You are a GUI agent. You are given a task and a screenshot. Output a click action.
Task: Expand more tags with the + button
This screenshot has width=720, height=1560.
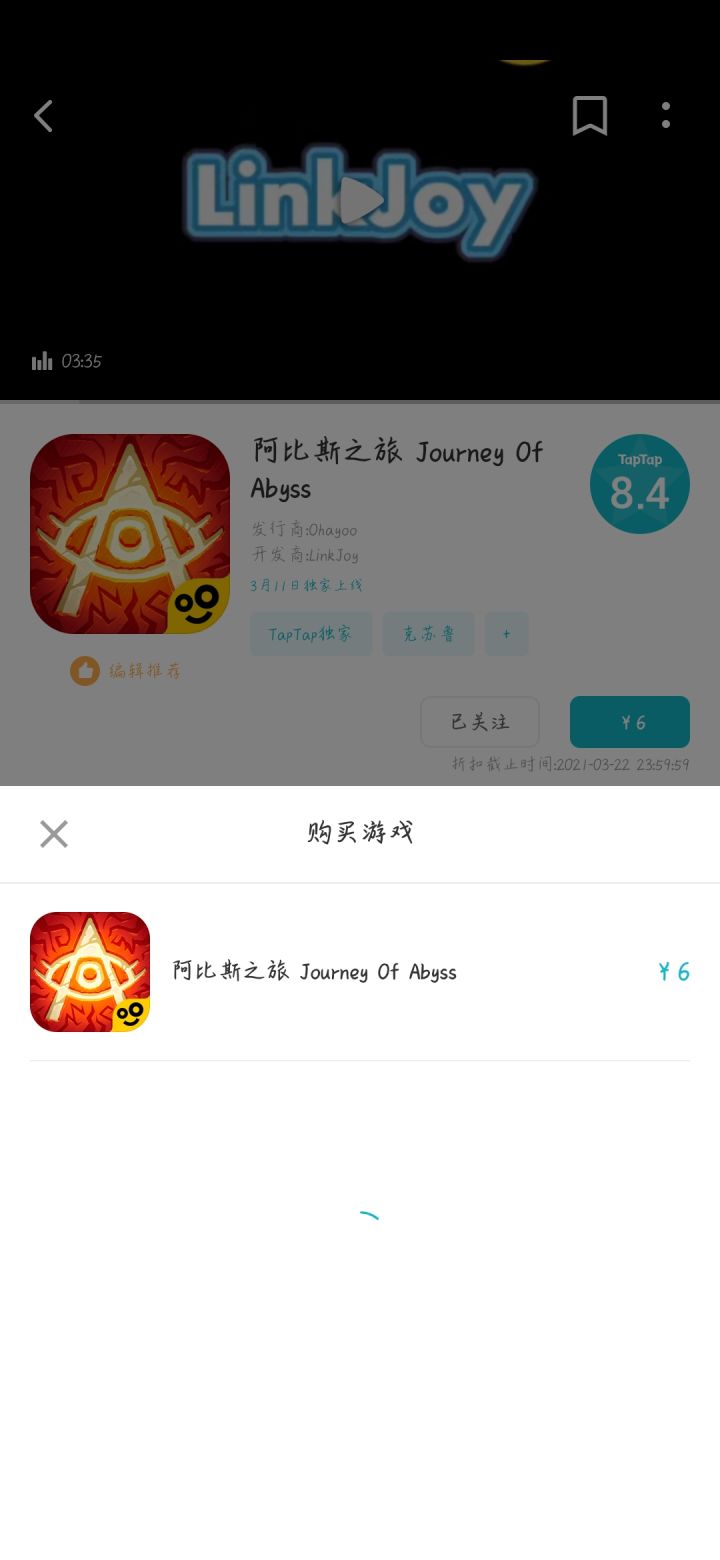point(507,634)
